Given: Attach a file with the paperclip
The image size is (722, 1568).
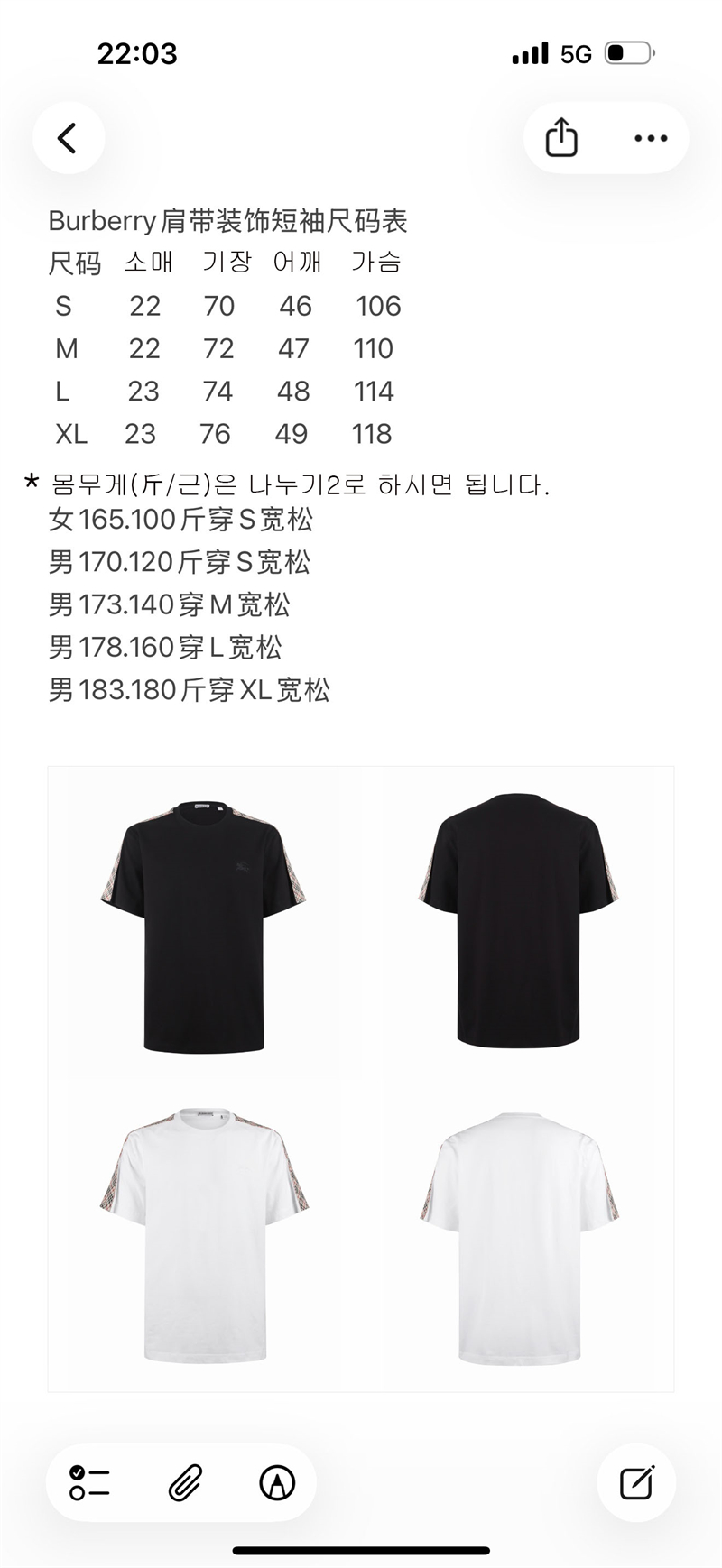Looking at the screenshot, I should pyautogui.click(x=185, y=1482).
